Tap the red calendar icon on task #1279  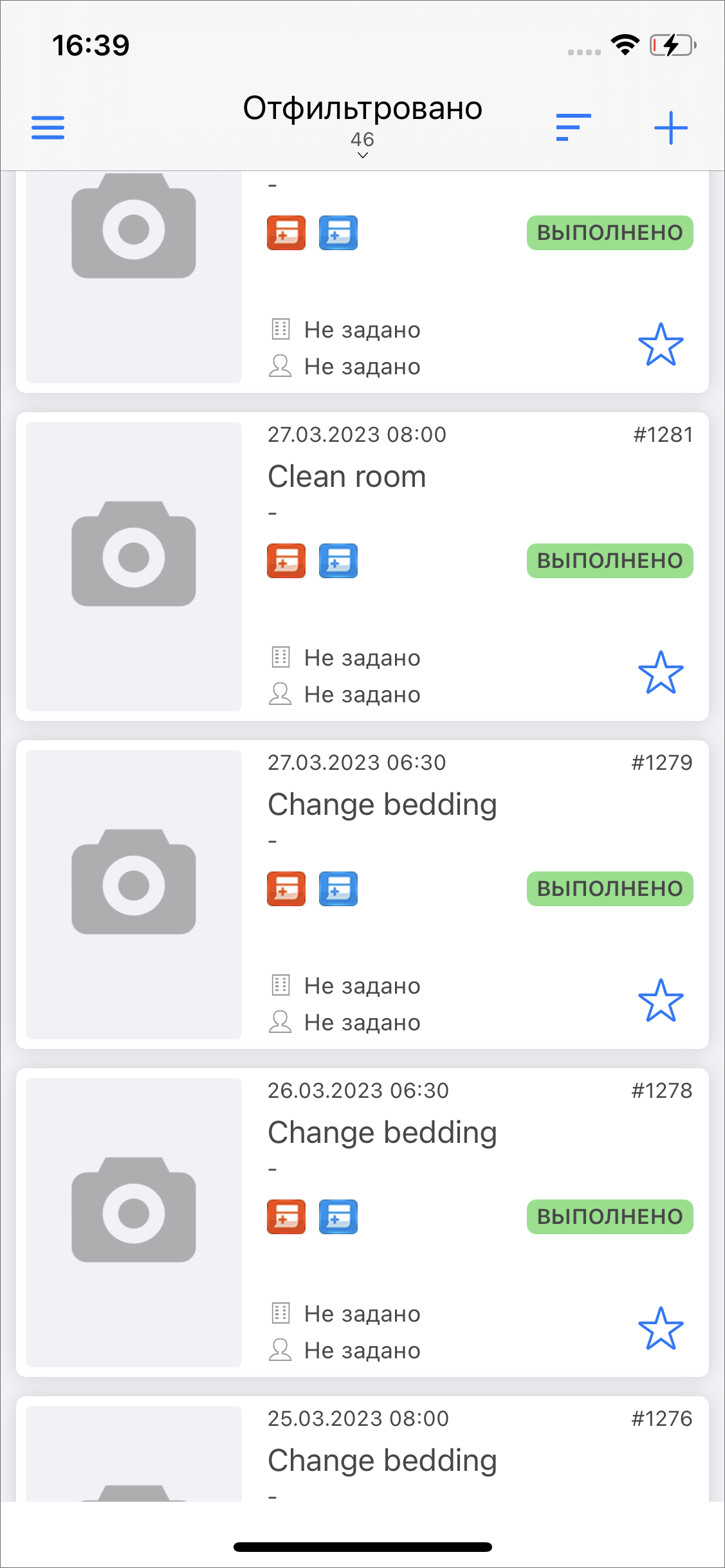(286, 889)
